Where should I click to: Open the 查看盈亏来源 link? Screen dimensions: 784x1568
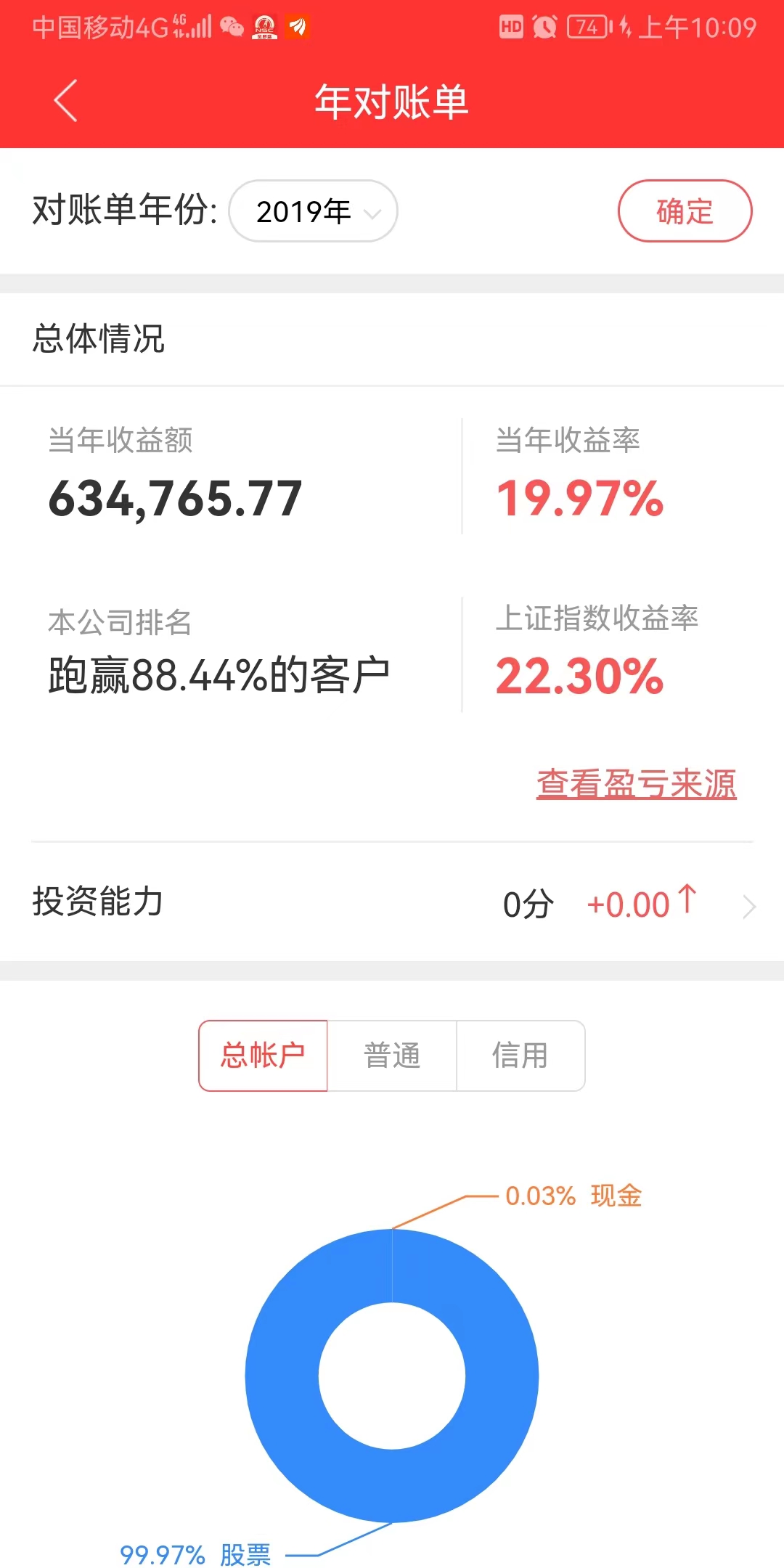click(x=636, y=785)
